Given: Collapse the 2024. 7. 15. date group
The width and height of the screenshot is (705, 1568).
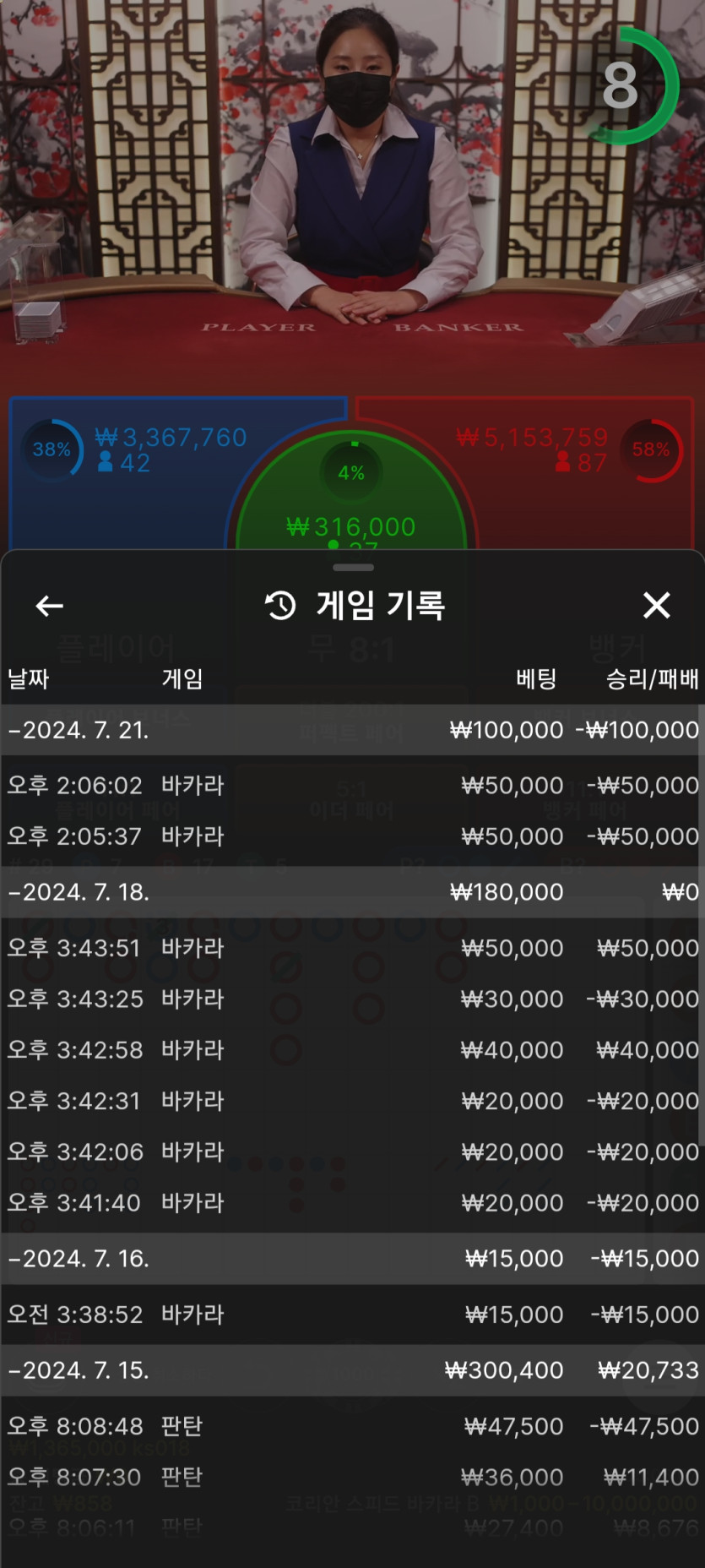Looking at the screenshot, I should pyautogui.click(x=352, y=1370).
